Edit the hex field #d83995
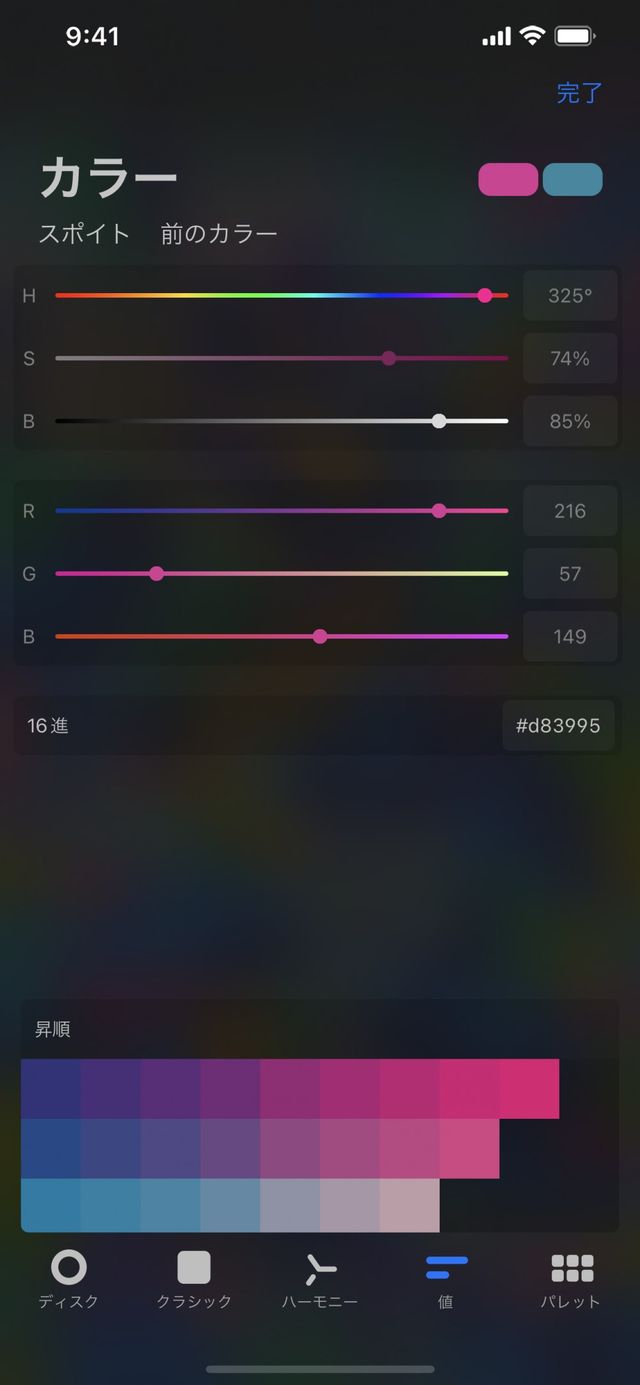The width and height of the screenshot is (640, 1385). [558, 726]
